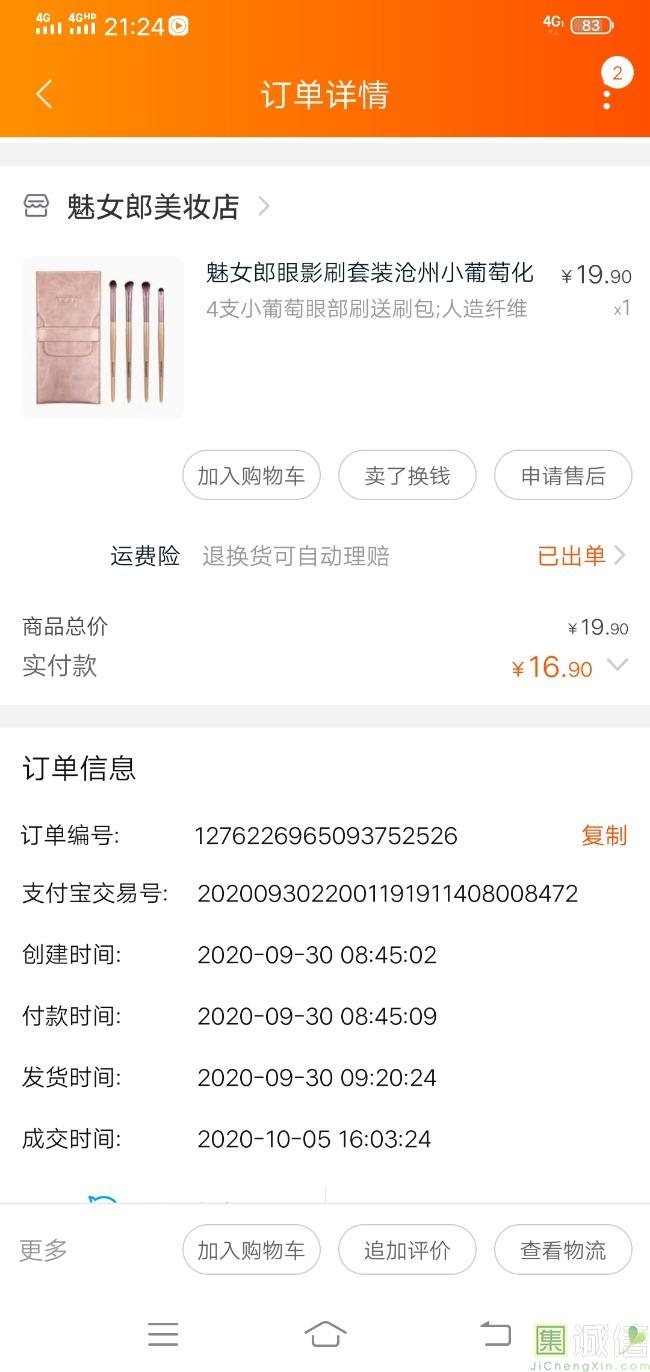Expand the 实付款 payment breakdown
The width and height of the screenshot is (650, 1372).
tap(617, 665)
